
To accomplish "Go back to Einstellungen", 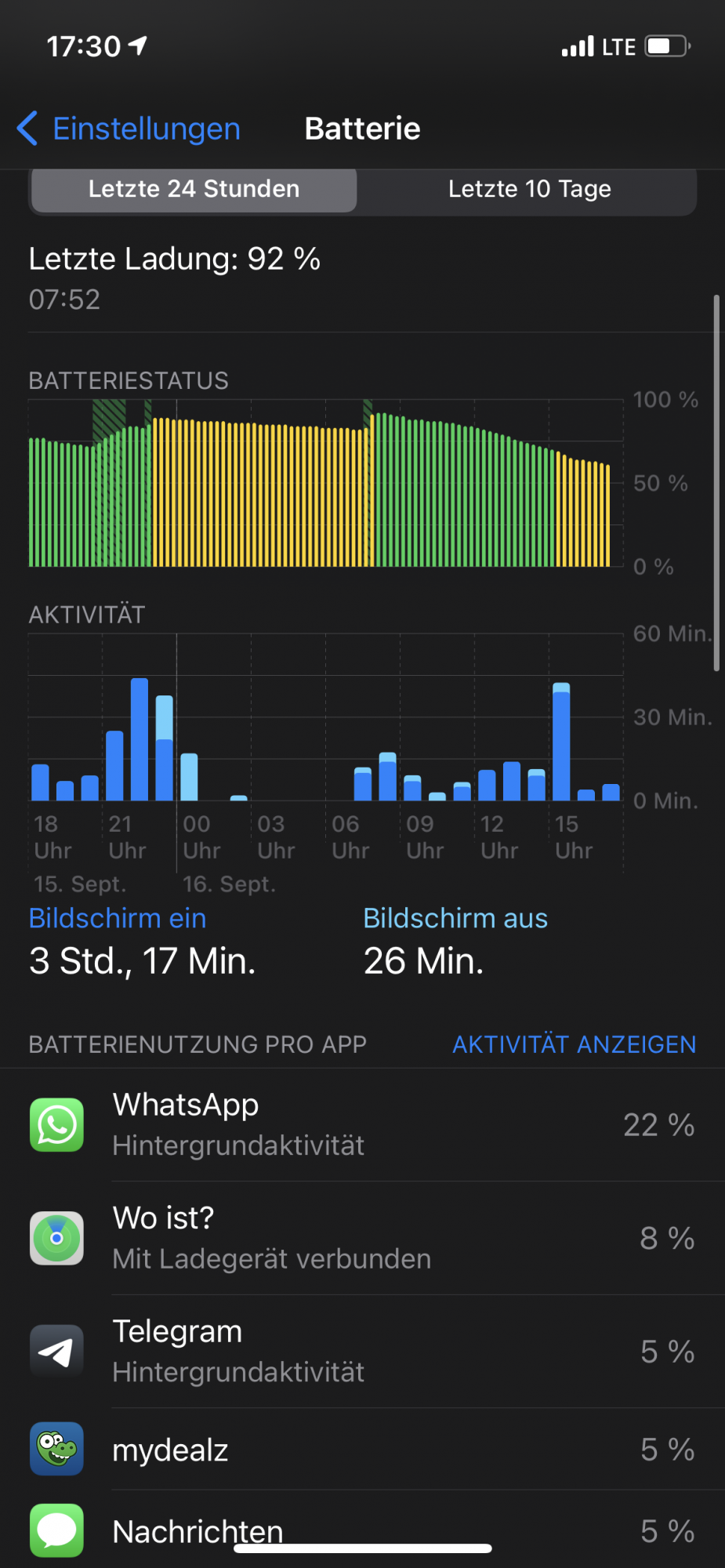I will [129, 129].
